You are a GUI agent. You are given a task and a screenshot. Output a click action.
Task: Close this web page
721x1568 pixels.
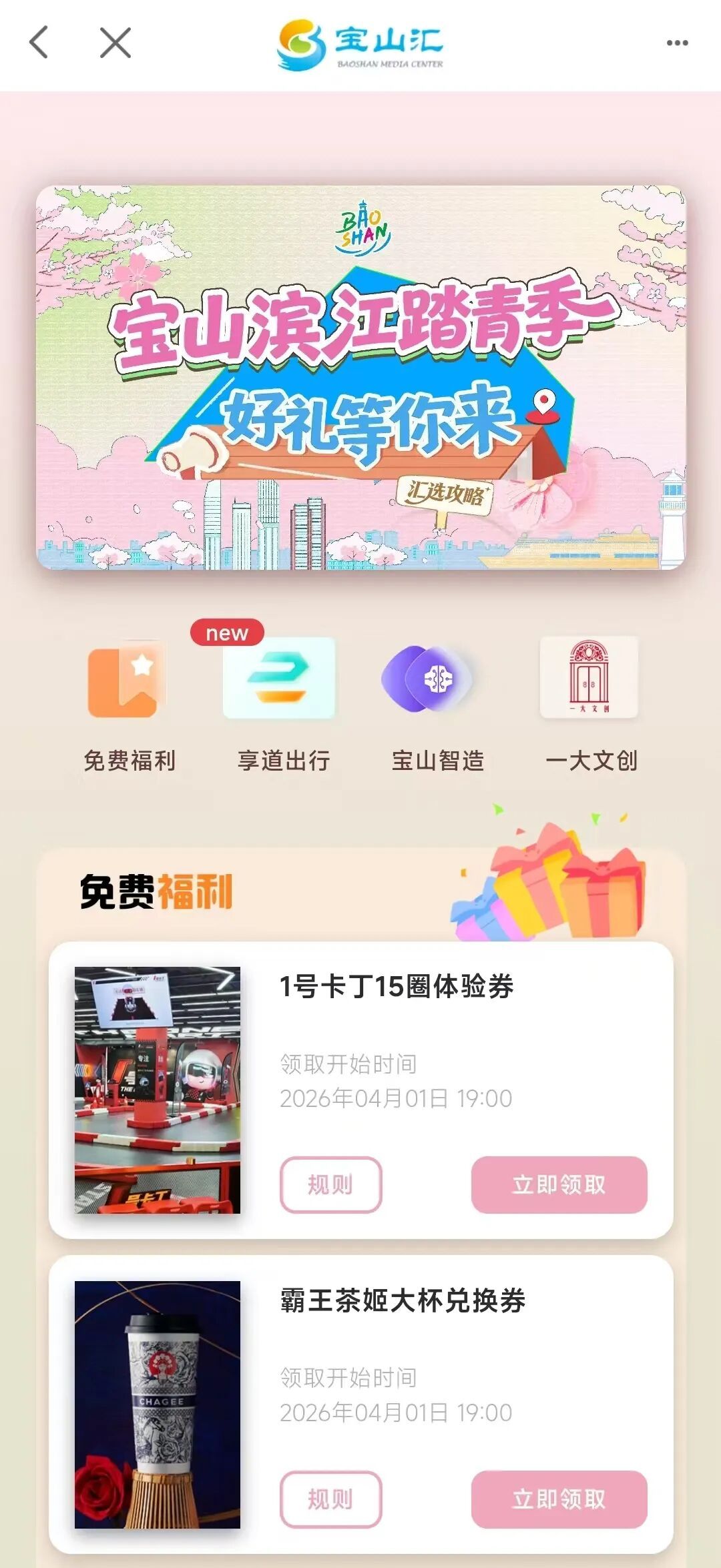pos(115,43)
